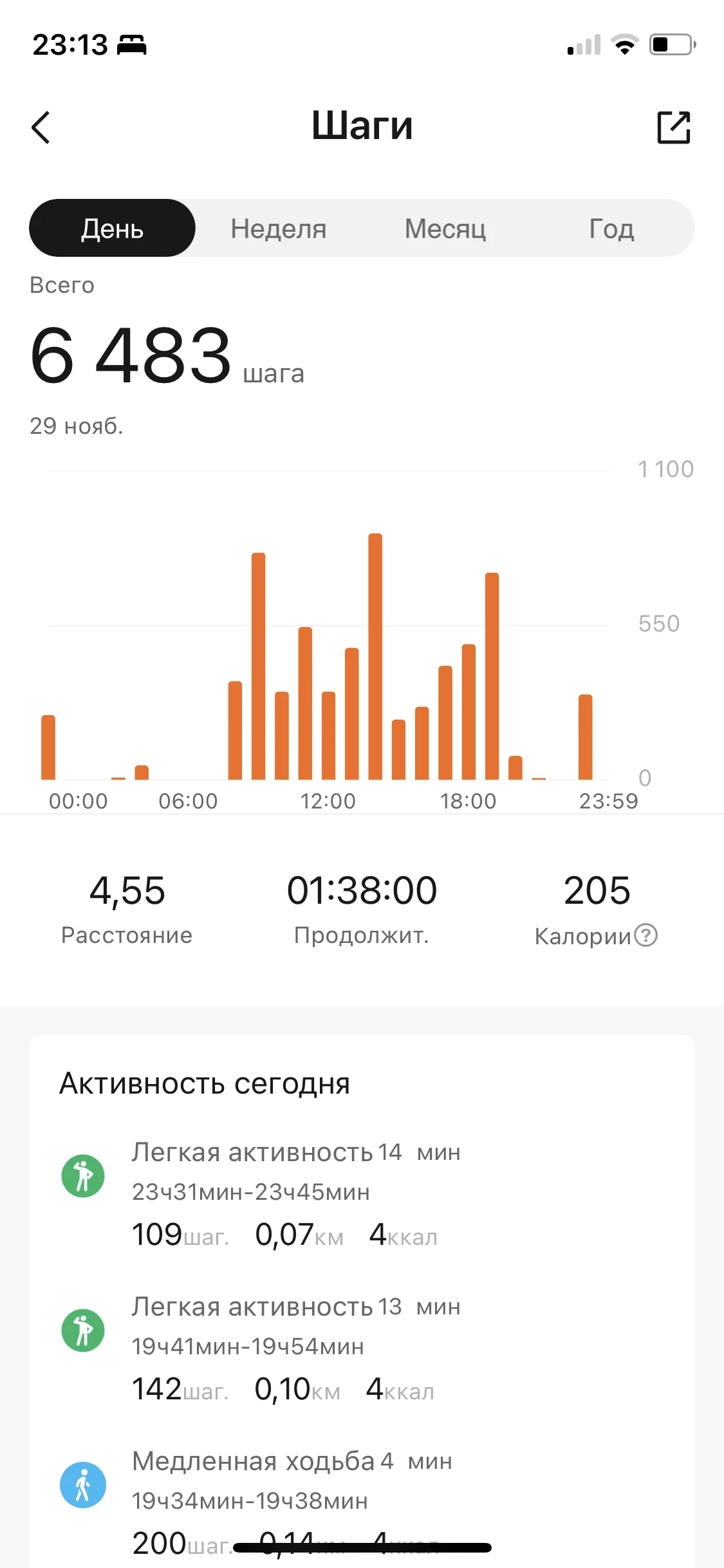
Task: Go back from the Шаги screen
Action: (41, 127)
